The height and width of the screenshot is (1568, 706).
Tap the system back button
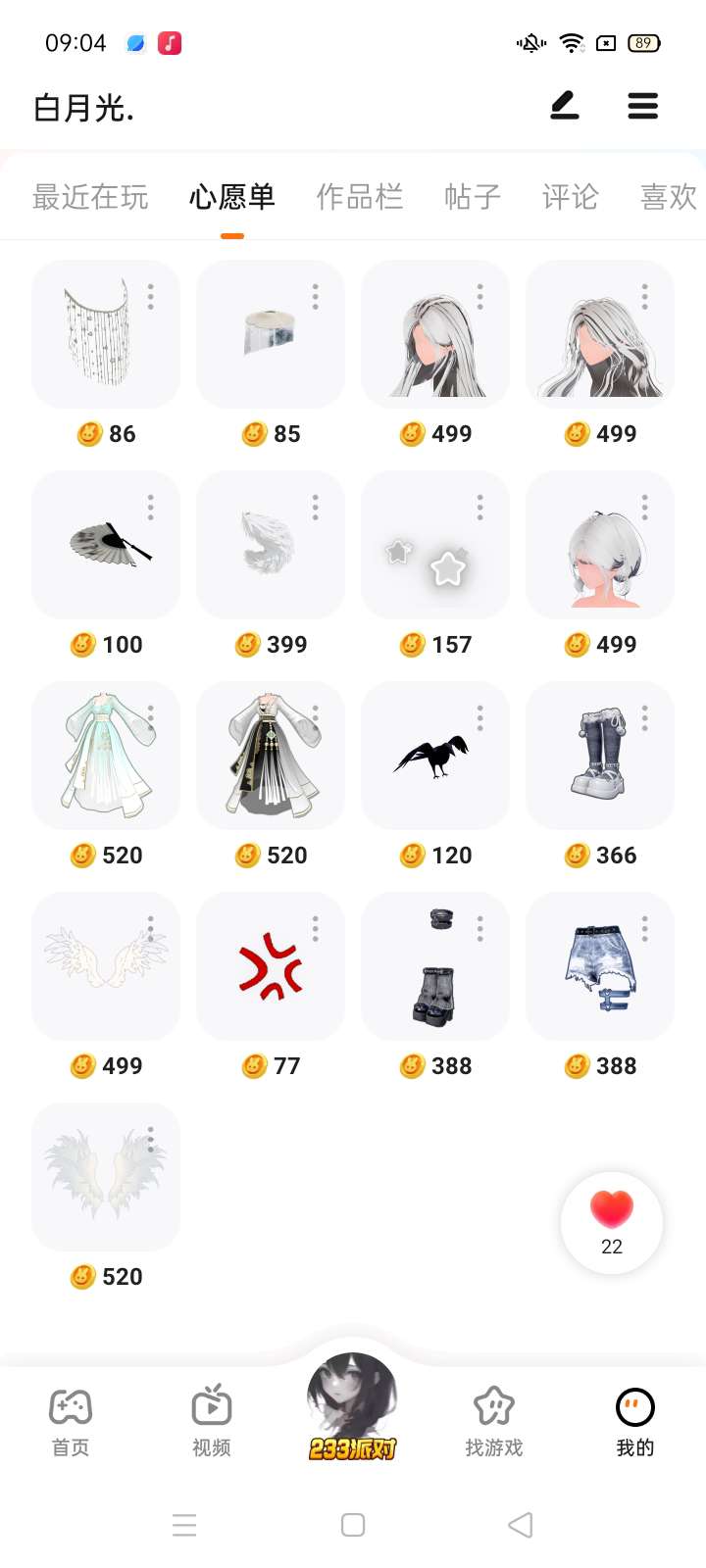point(521,1525)
